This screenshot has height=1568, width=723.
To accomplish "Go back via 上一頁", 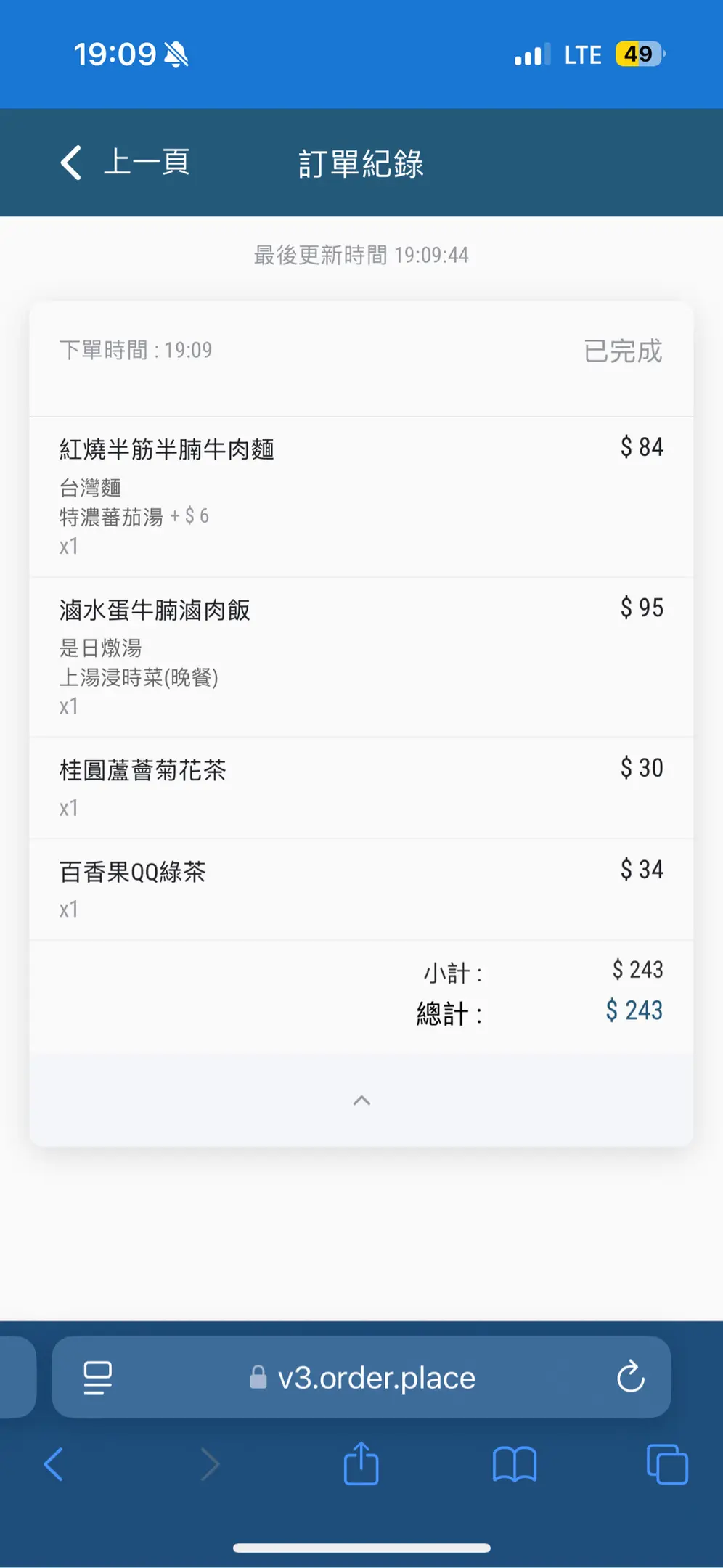I will click(125, 162).
